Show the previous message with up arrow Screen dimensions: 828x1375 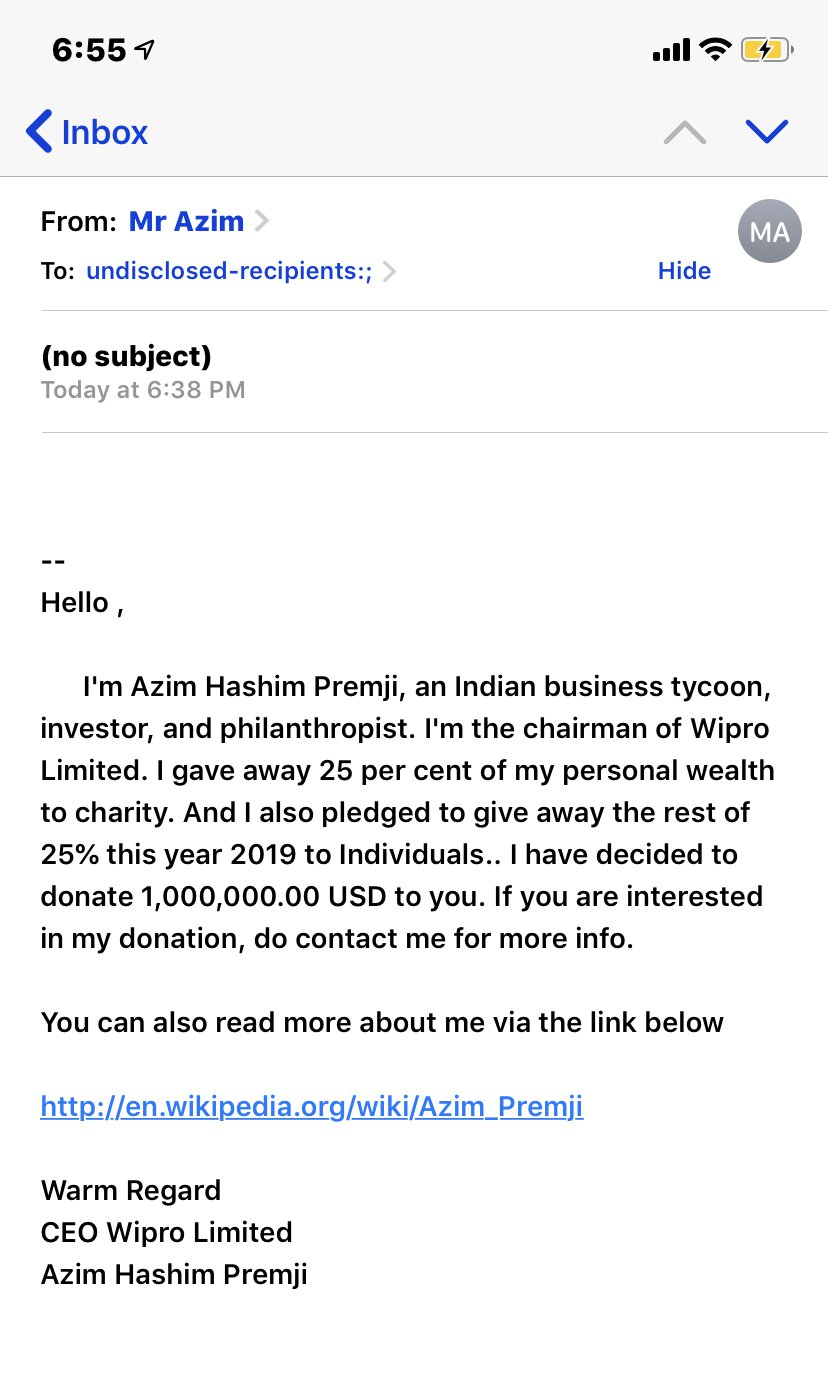(685, 132)
